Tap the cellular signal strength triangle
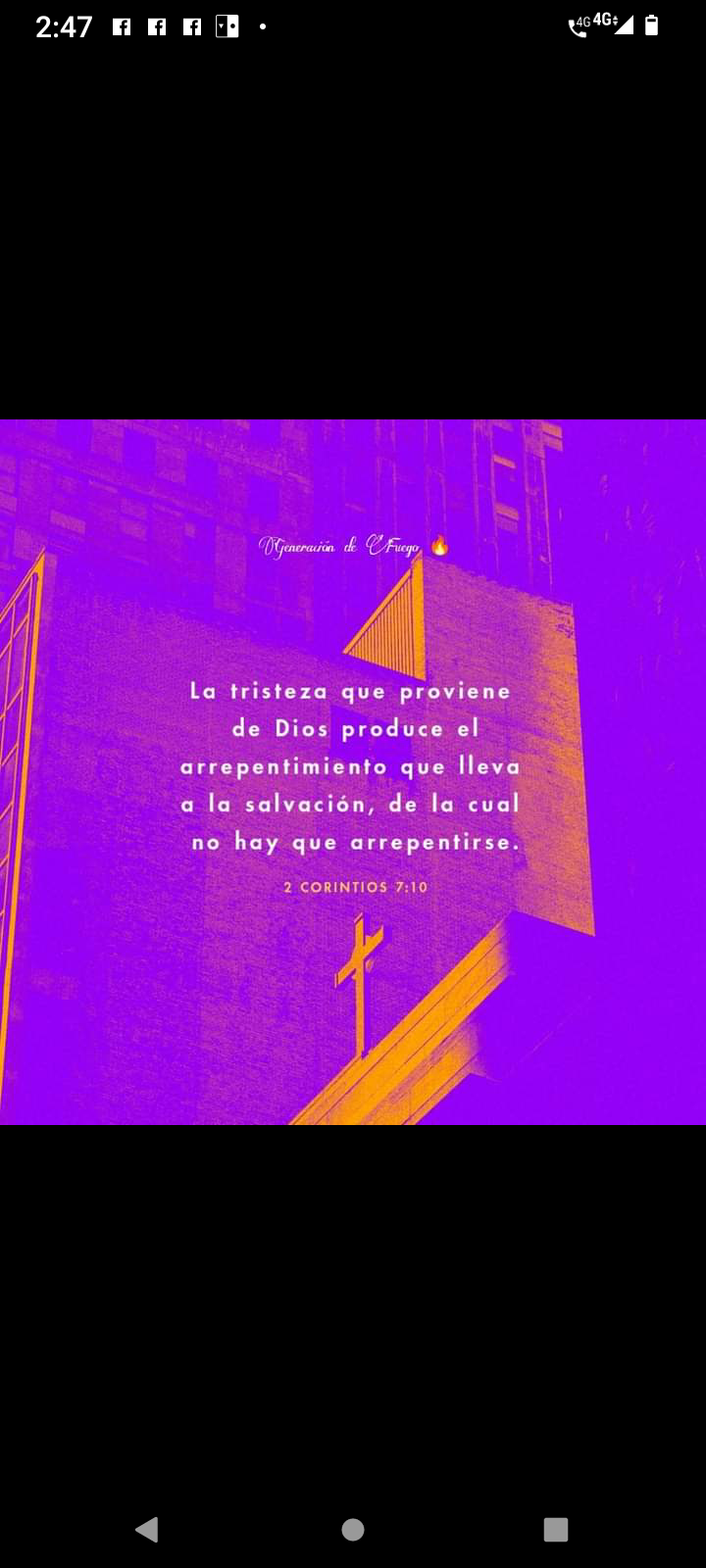The image size is (706, 1568). click(x=626, y=26)
